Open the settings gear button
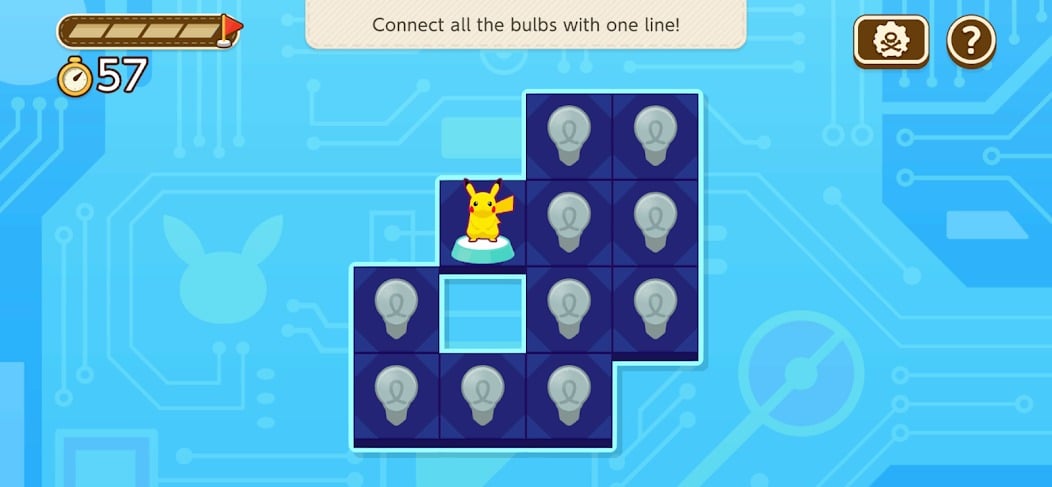Screen dimensions: 1052x487 tap(890, 41)
